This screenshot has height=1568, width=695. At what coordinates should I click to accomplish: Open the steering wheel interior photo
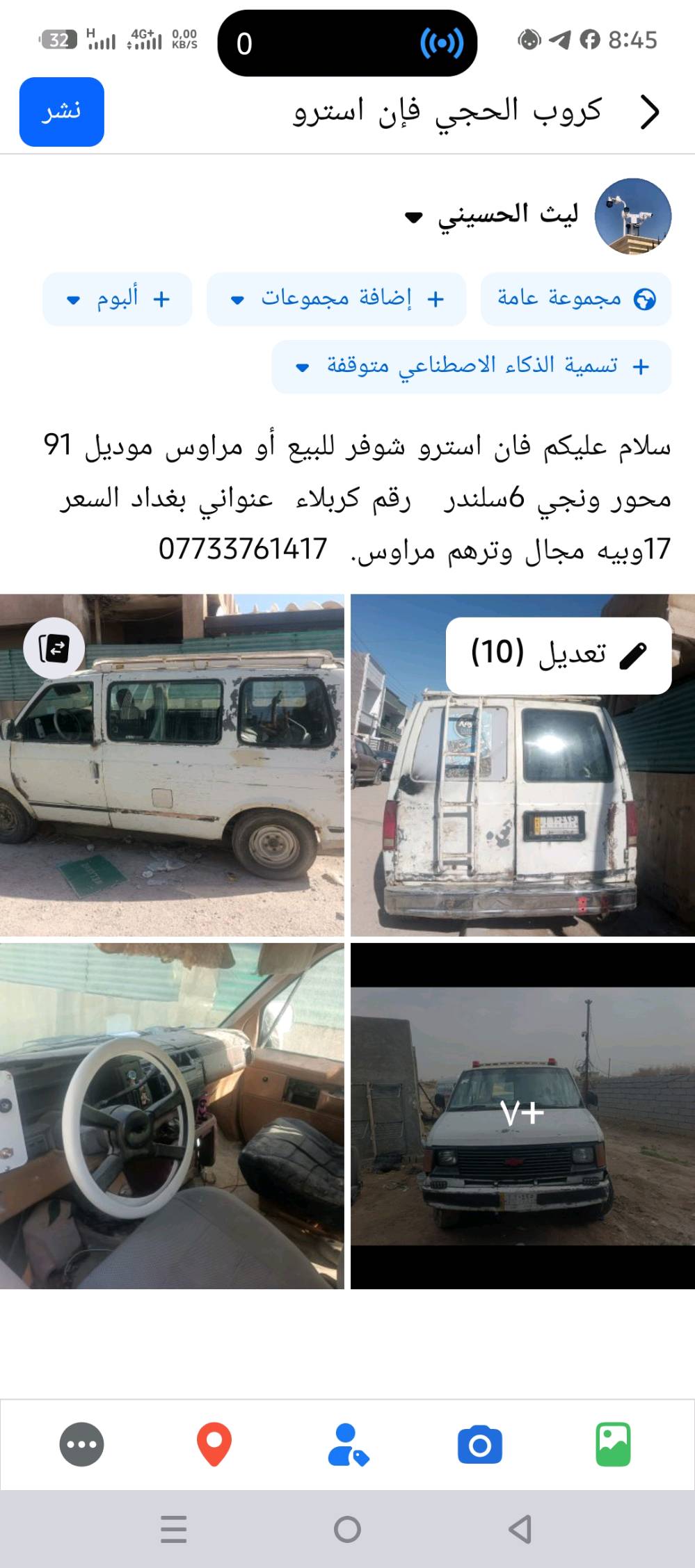coord(172,1115)
